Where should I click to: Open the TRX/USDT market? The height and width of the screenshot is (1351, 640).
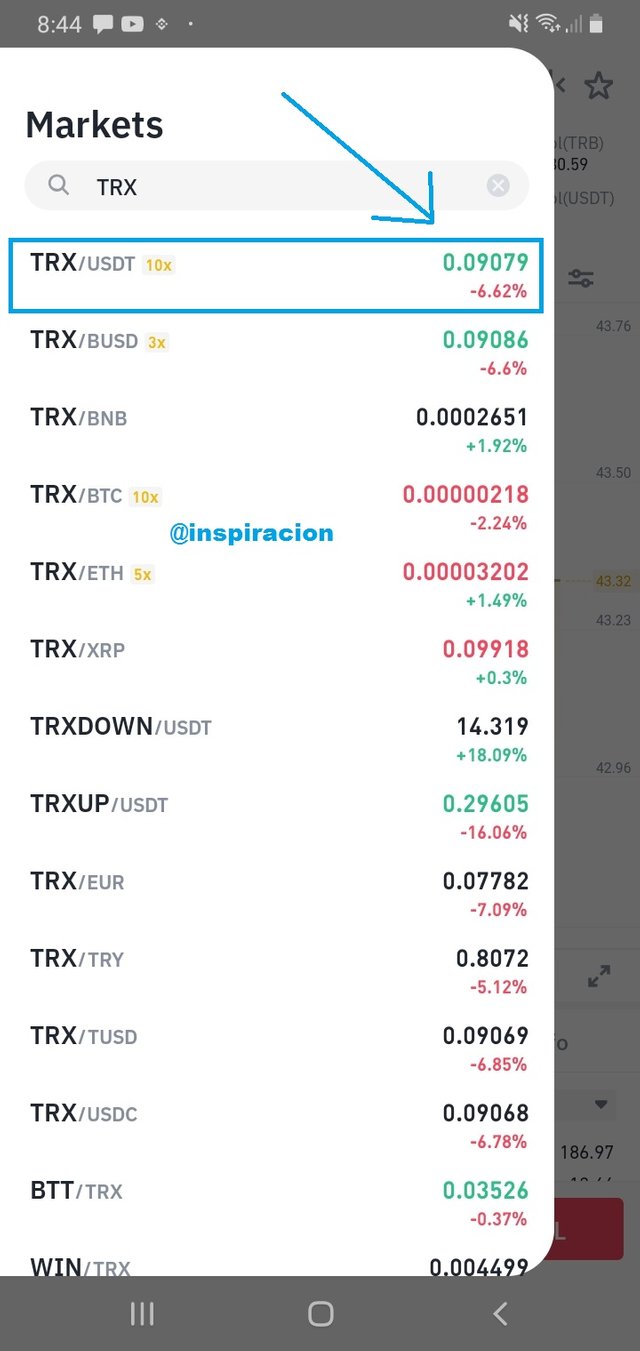pos(276,275)
